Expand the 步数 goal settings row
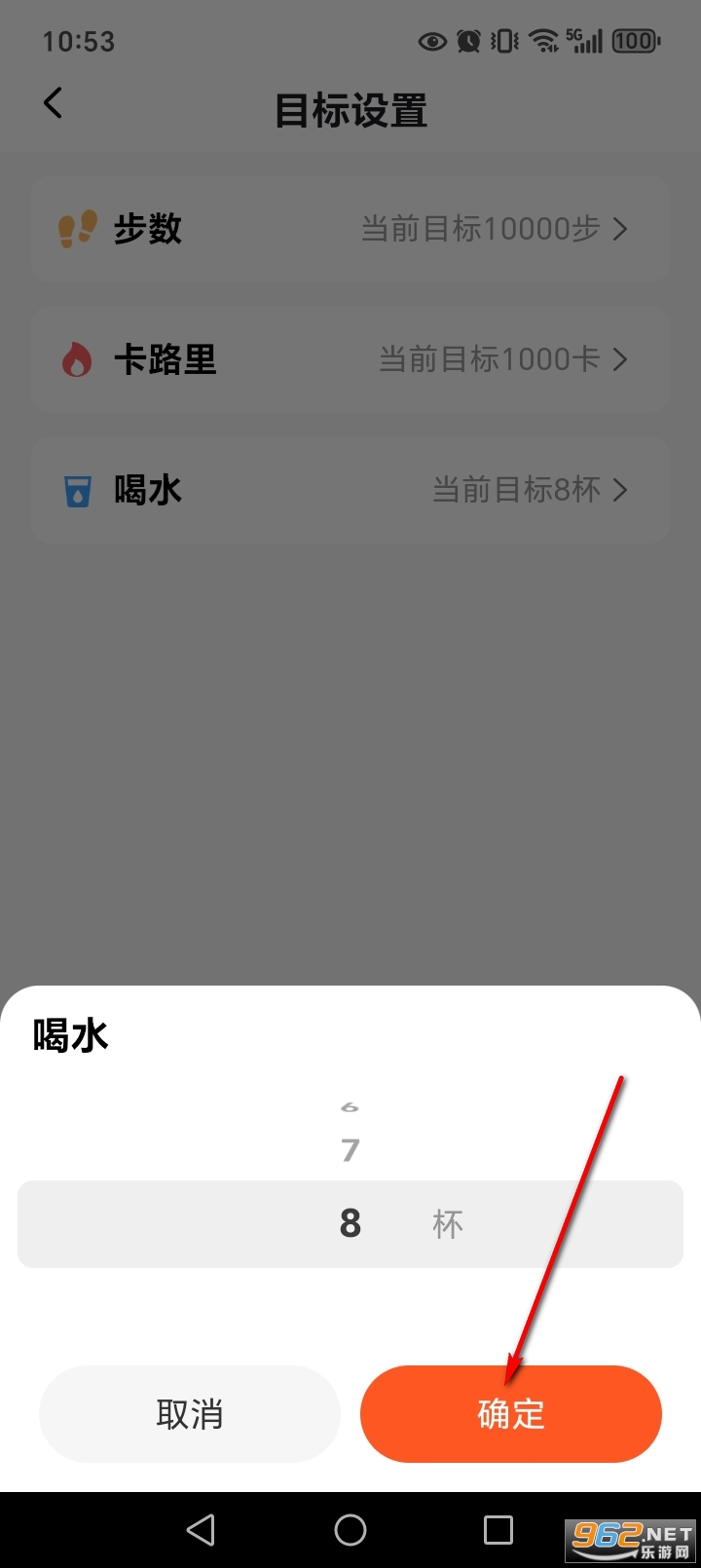The height and width of the screenshot is (1568, 701). coord(620,228)
